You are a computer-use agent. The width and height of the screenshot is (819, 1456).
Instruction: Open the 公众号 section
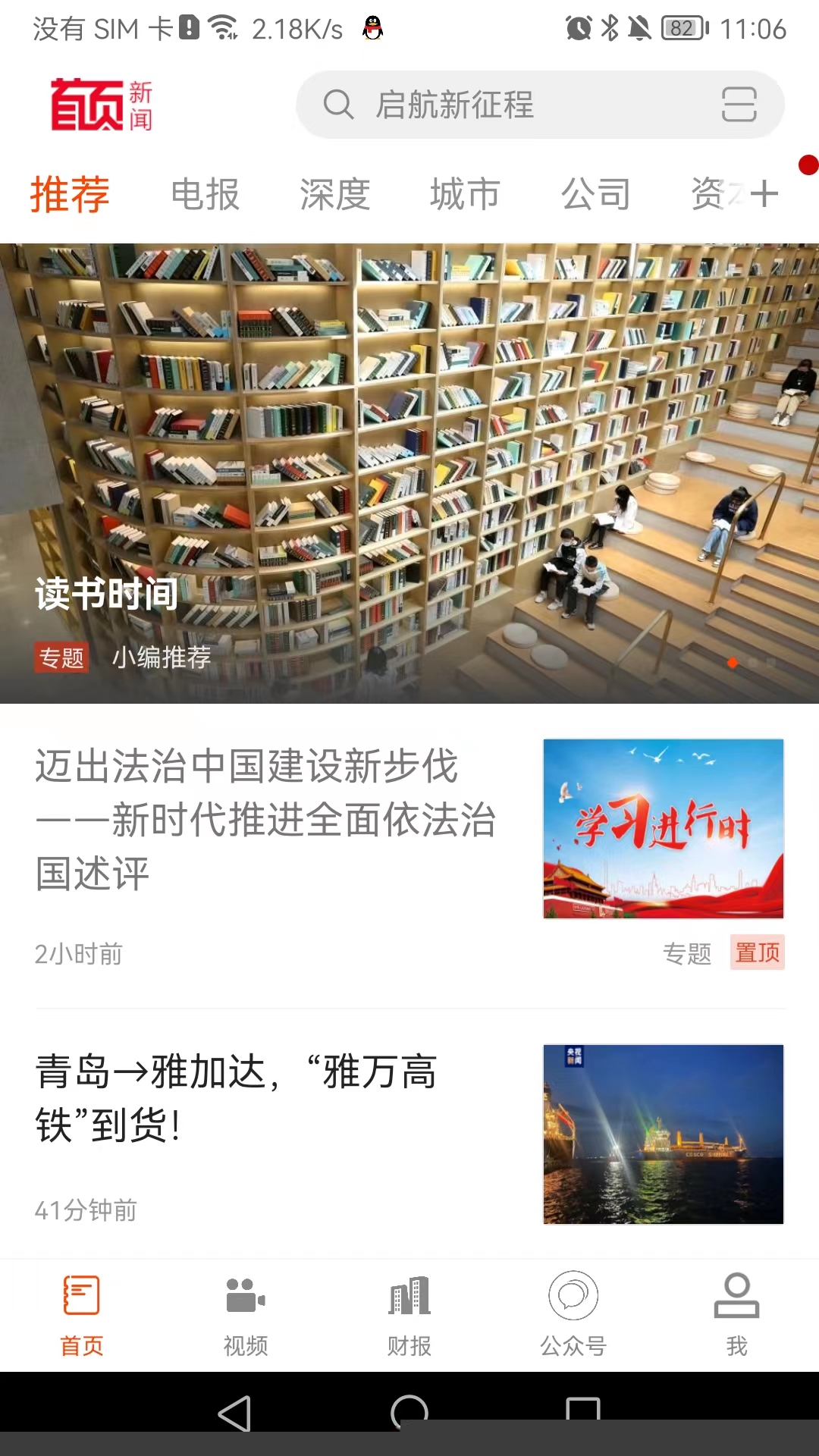(573, 1315)
